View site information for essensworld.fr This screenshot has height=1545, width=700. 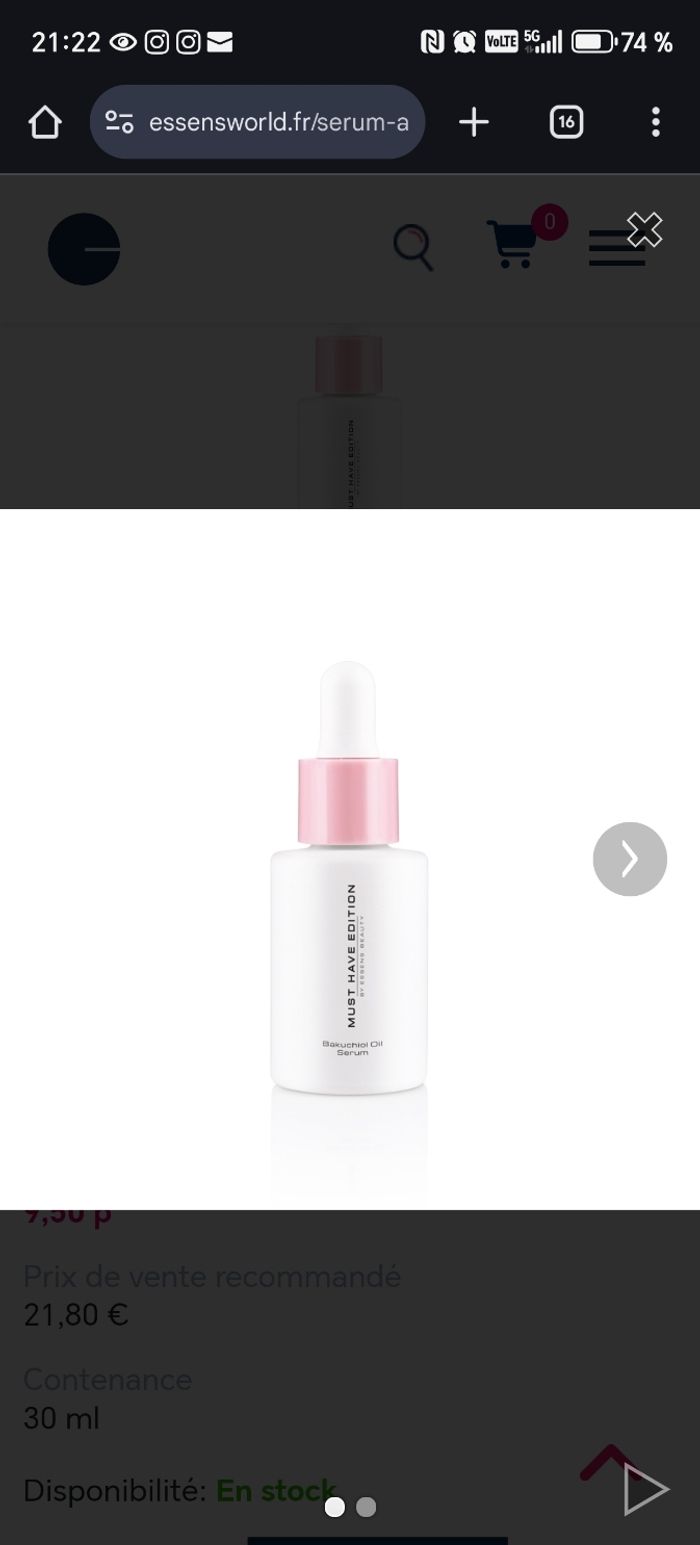click(120, 123)
